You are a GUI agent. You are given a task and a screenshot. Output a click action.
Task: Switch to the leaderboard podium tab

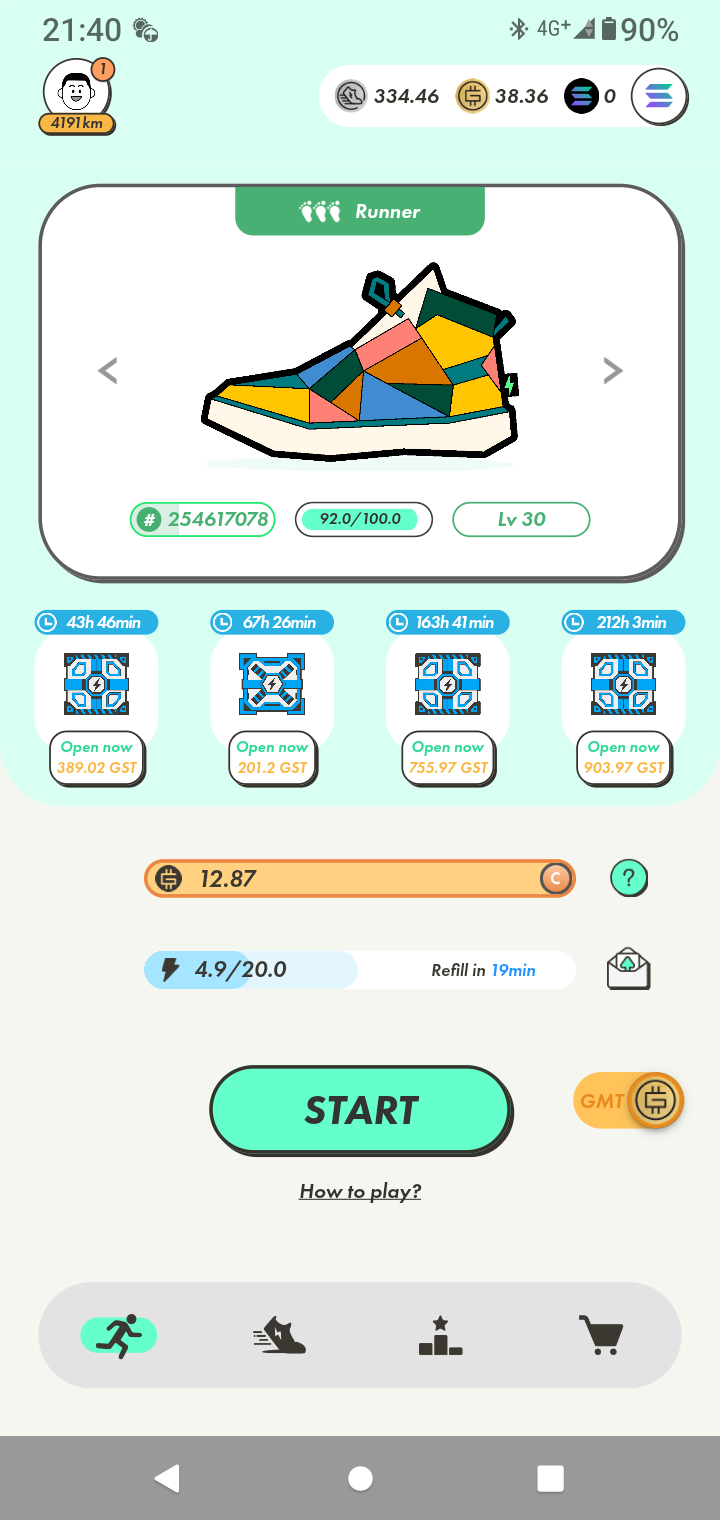(x=440, y=1335)
